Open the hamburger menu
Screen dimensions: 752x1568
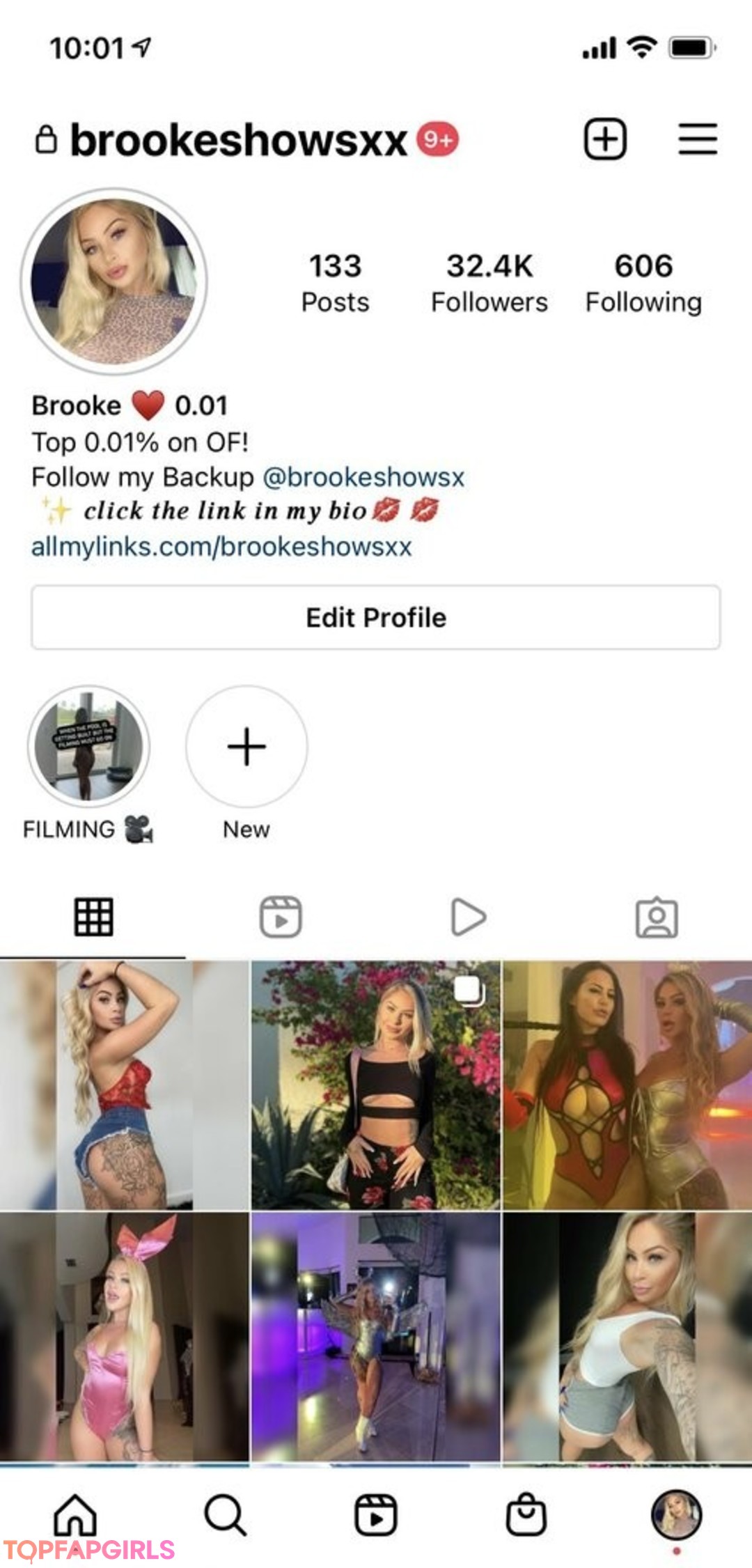698,139
